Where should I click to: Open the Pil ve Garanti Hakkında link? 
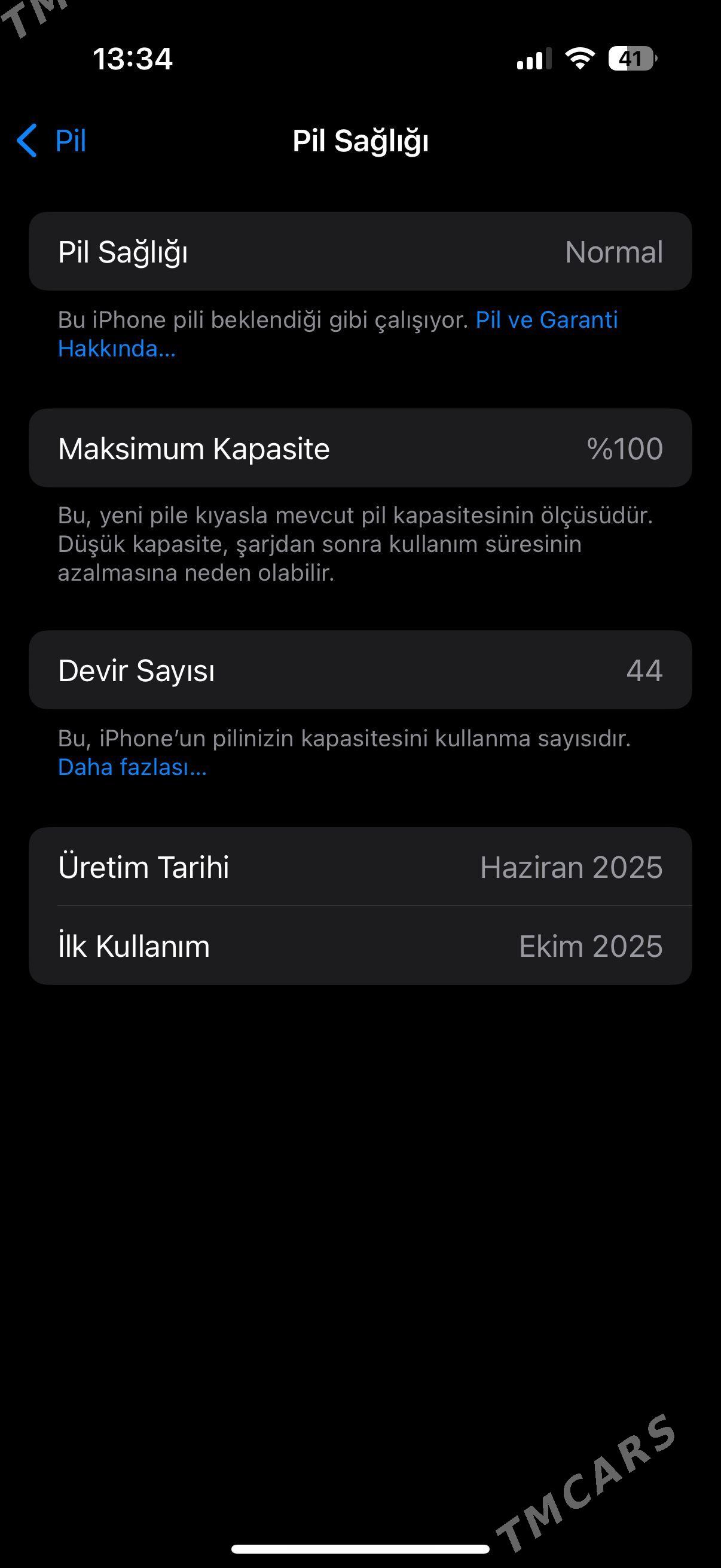click(x=546, y=319)
